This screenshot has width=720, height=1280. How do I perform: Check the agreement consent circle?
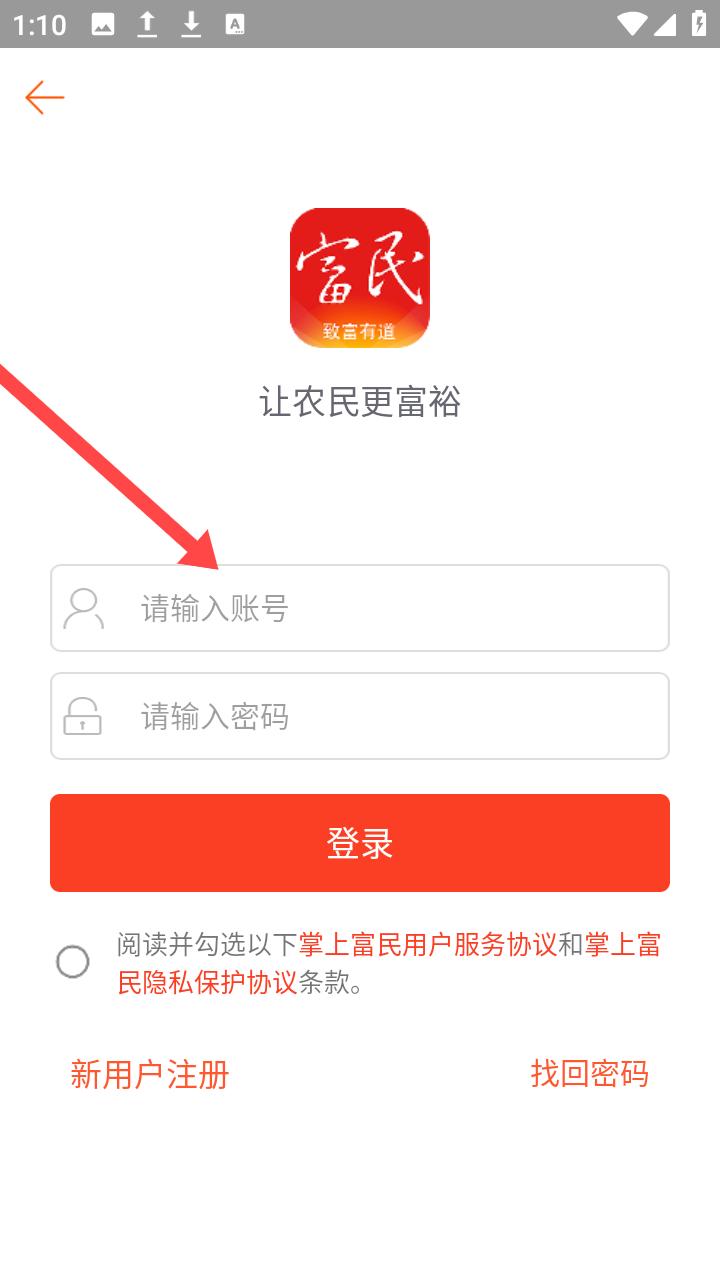point(73,962)
